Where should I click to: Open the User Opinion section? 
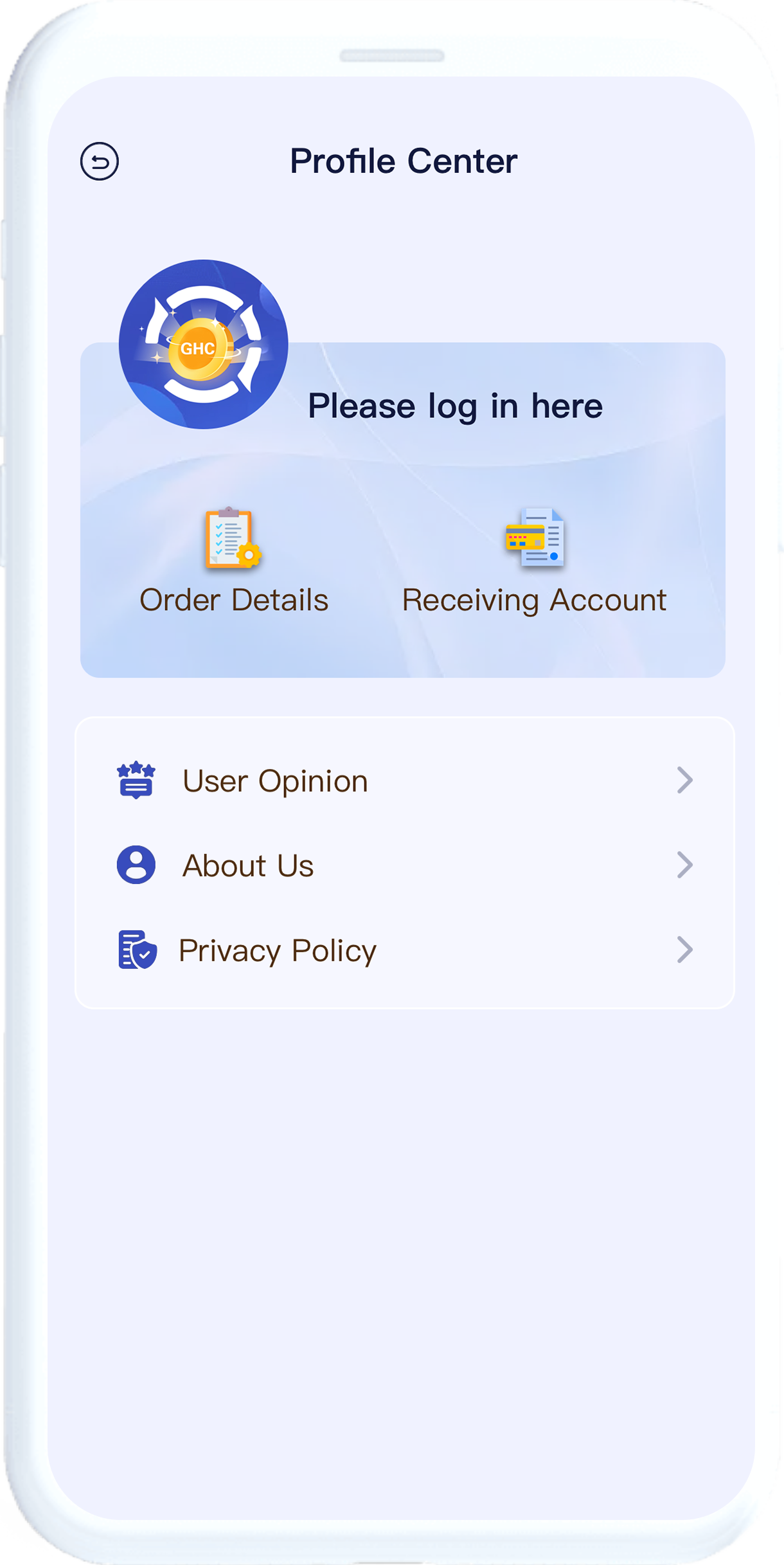coord(275,780)
